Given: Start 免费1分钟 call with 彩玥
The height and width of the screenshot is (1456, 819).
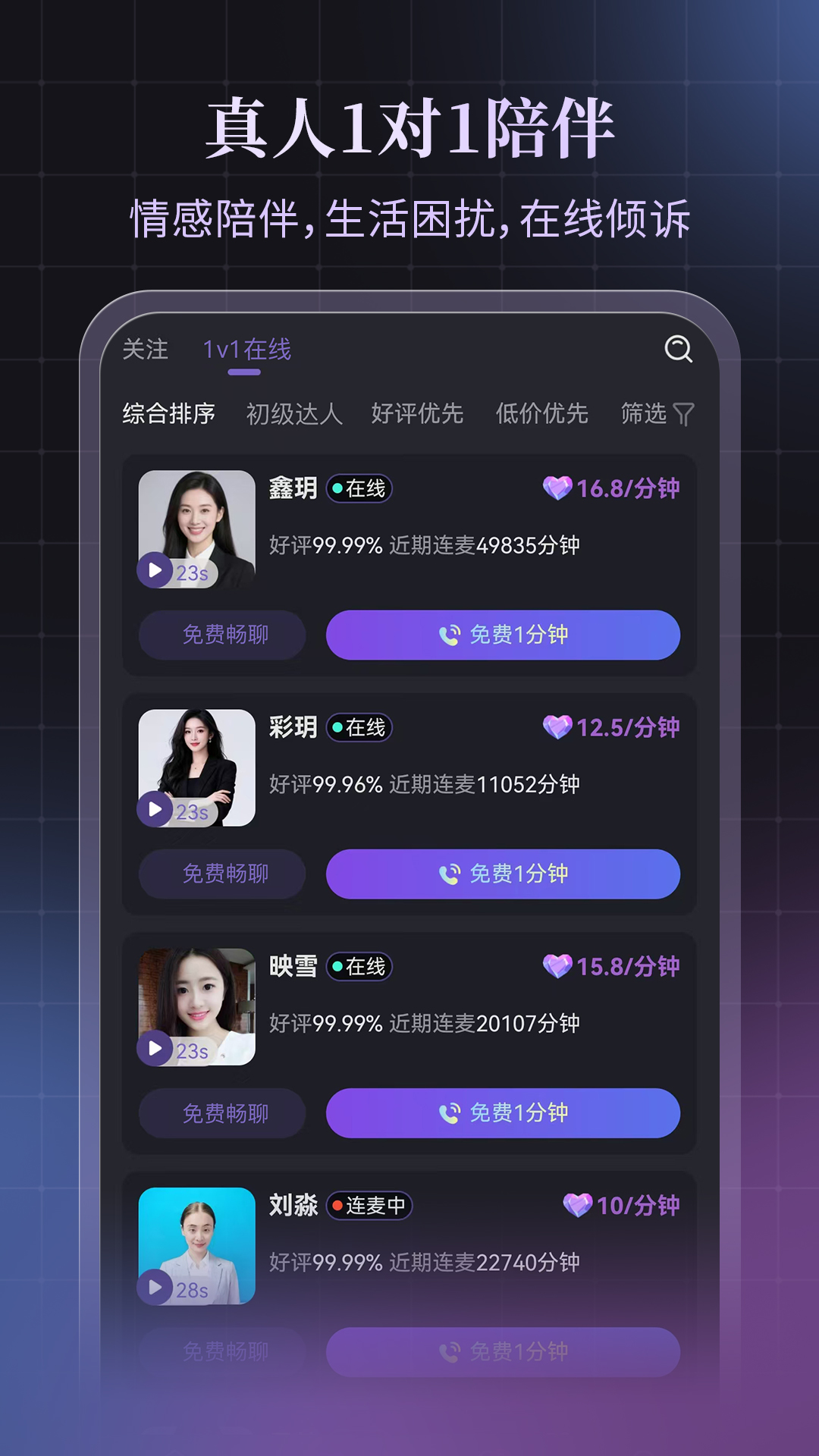Looking at the screenshot, I should pyautogui.click(x=503, y=874).
